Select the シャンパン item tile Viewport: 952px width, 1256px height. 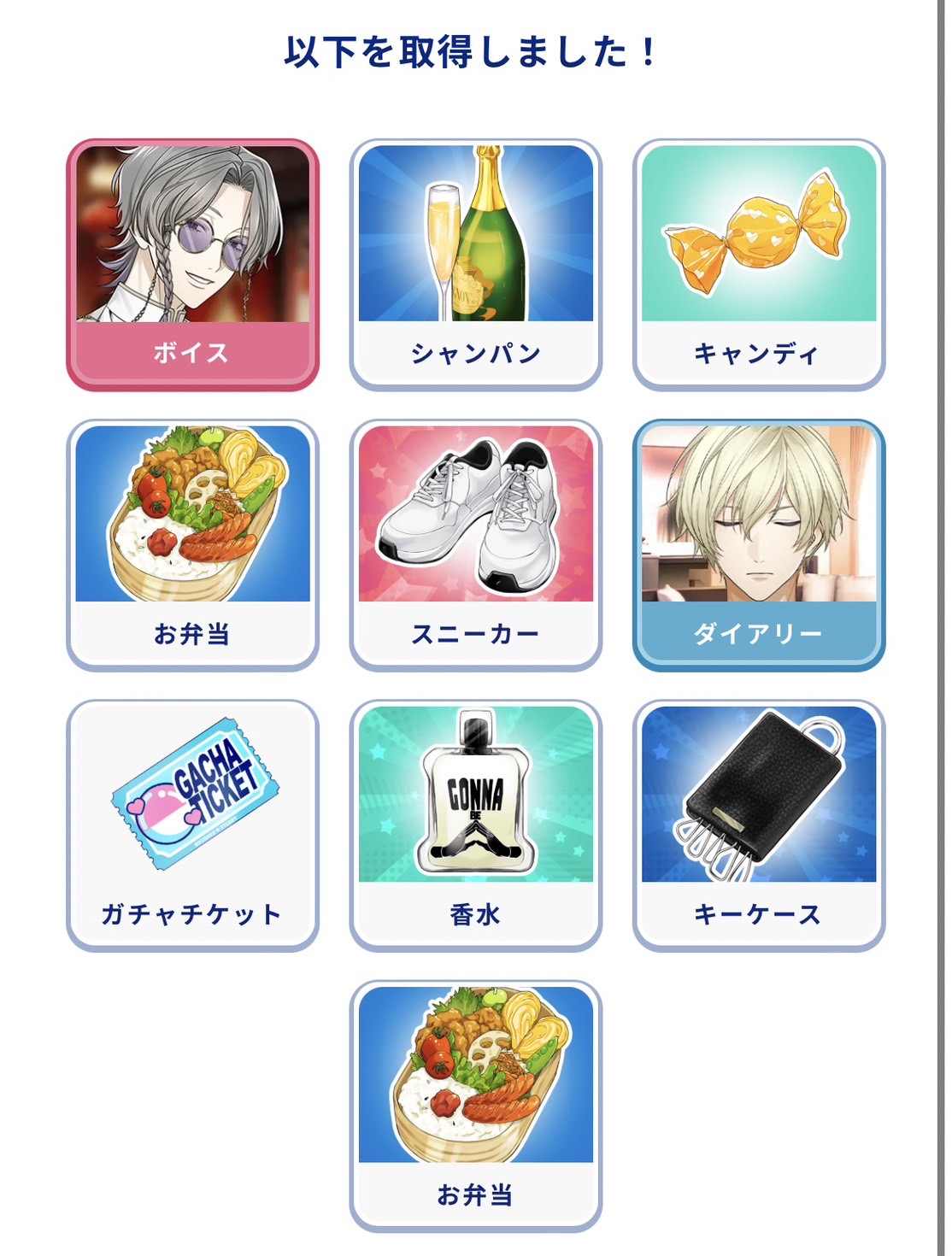475,265
